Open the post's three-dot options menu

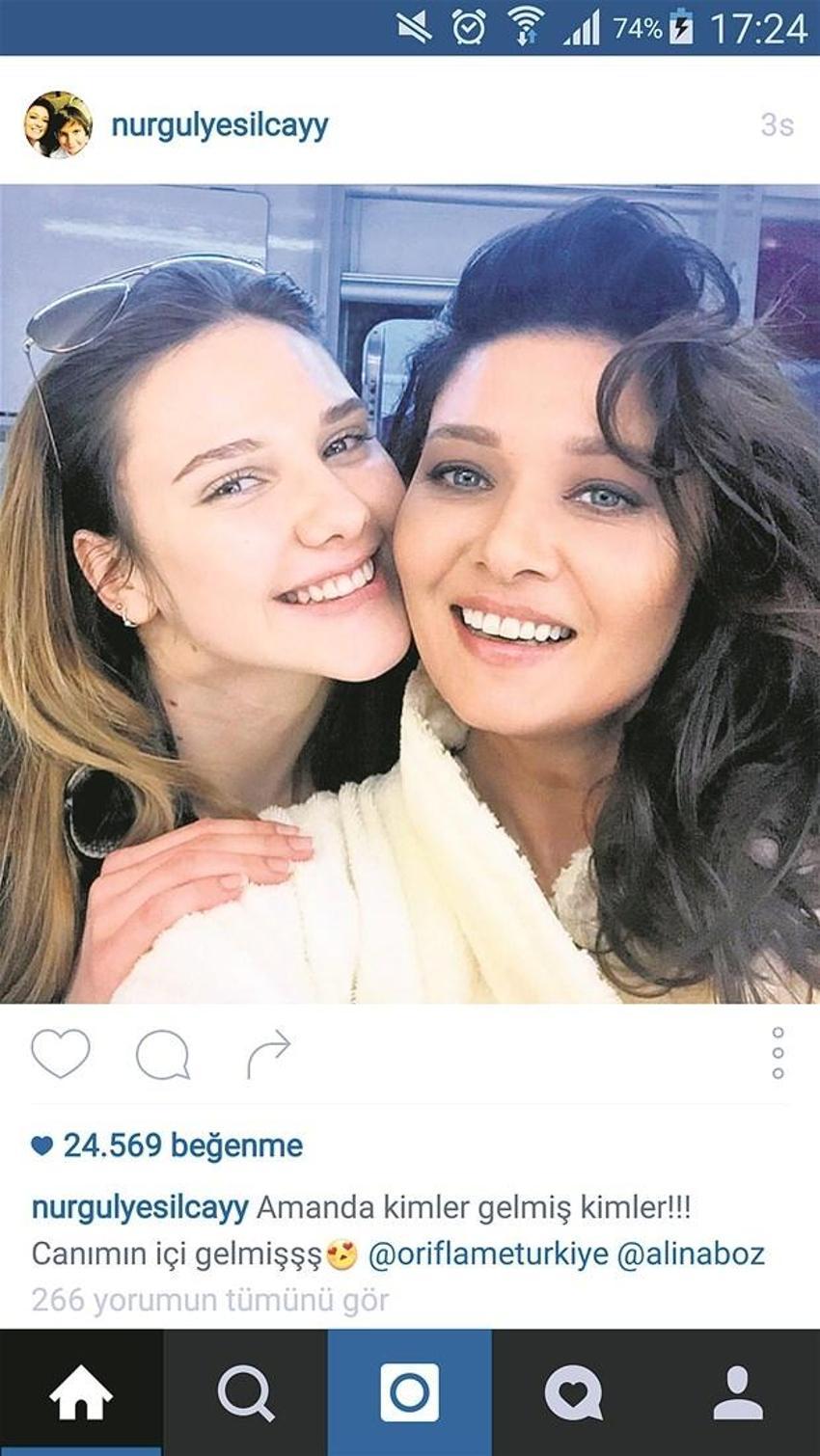[778, 1053]
